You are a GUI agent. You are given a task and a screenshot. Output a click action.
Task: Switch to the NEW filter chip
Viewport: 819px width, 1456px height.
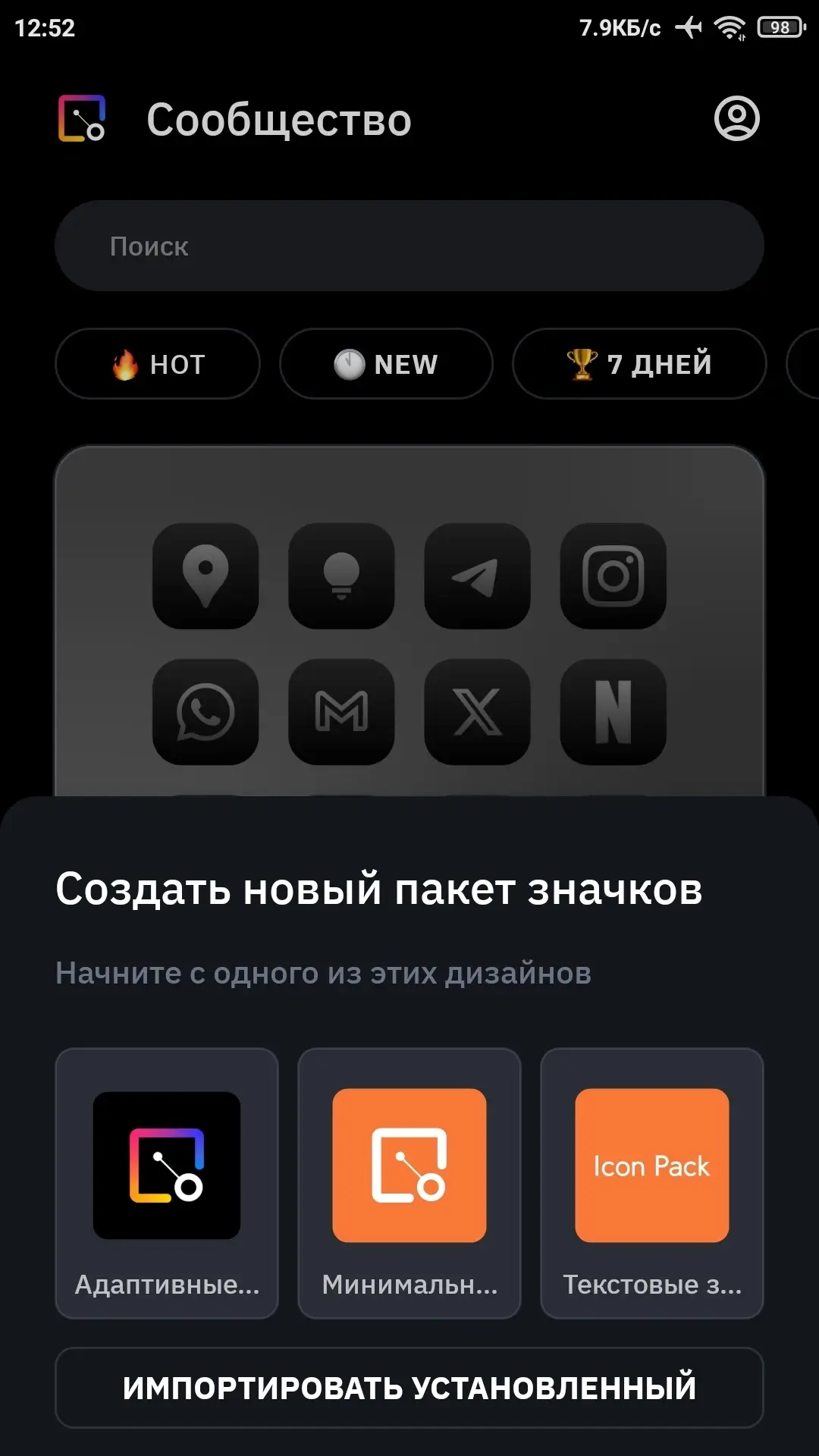386,364
